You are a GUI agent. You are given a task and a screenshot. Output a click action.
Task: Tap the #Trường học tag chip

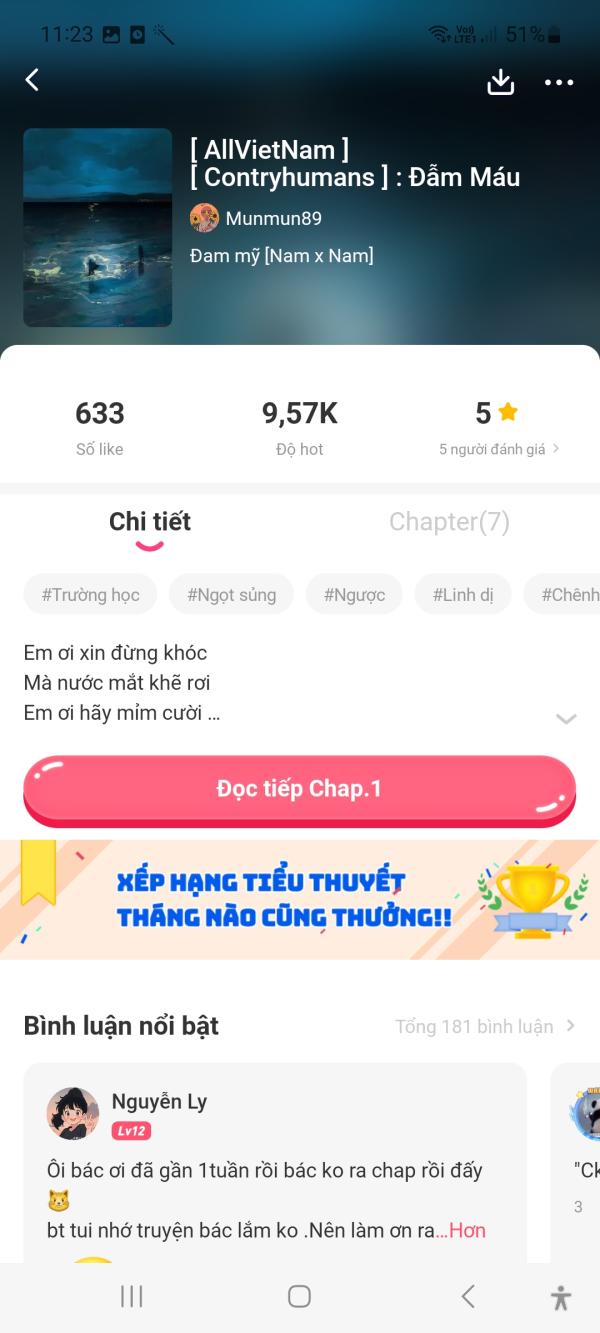pyautogui.click(x=90, y=594)
